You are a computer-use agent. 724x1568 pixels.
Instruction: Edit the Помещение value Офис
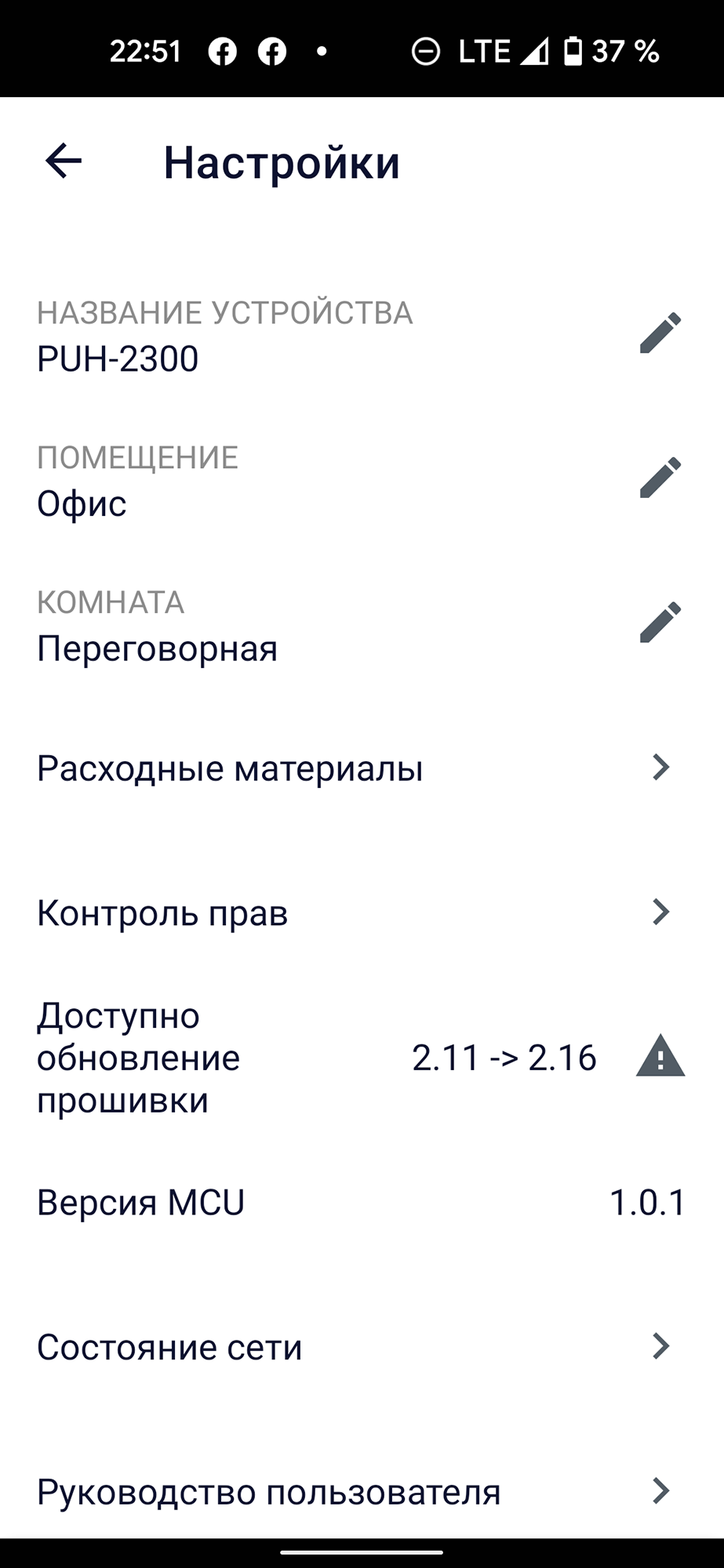click(660, 477)
